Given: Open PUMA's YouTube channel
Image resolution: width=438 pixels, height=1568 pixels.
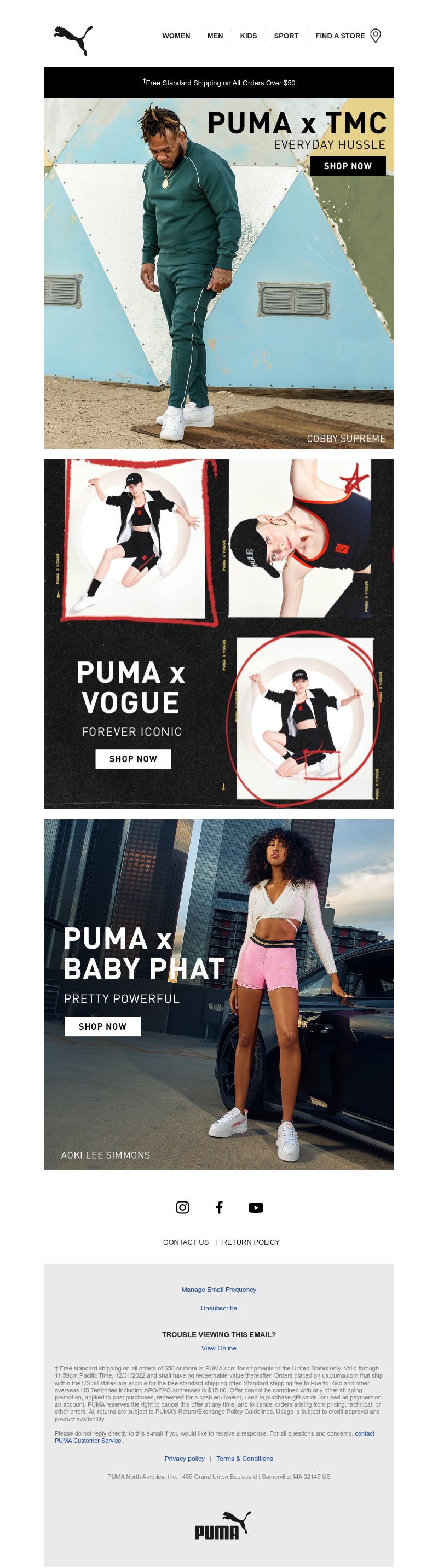Looking at the screenshot, I should 255,1207.
